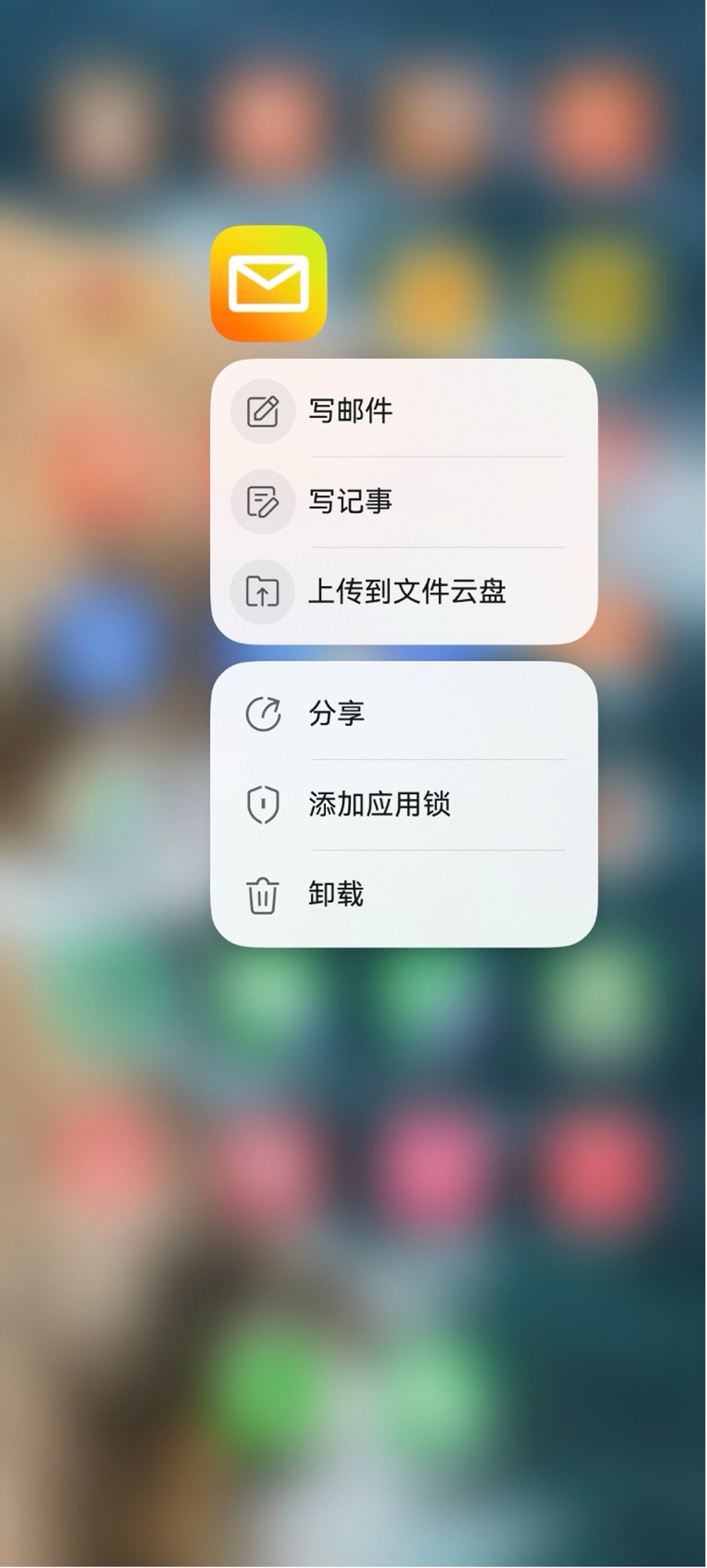Tap the divider under 写邮件
707x1568 pixels.
coord(438,457)
